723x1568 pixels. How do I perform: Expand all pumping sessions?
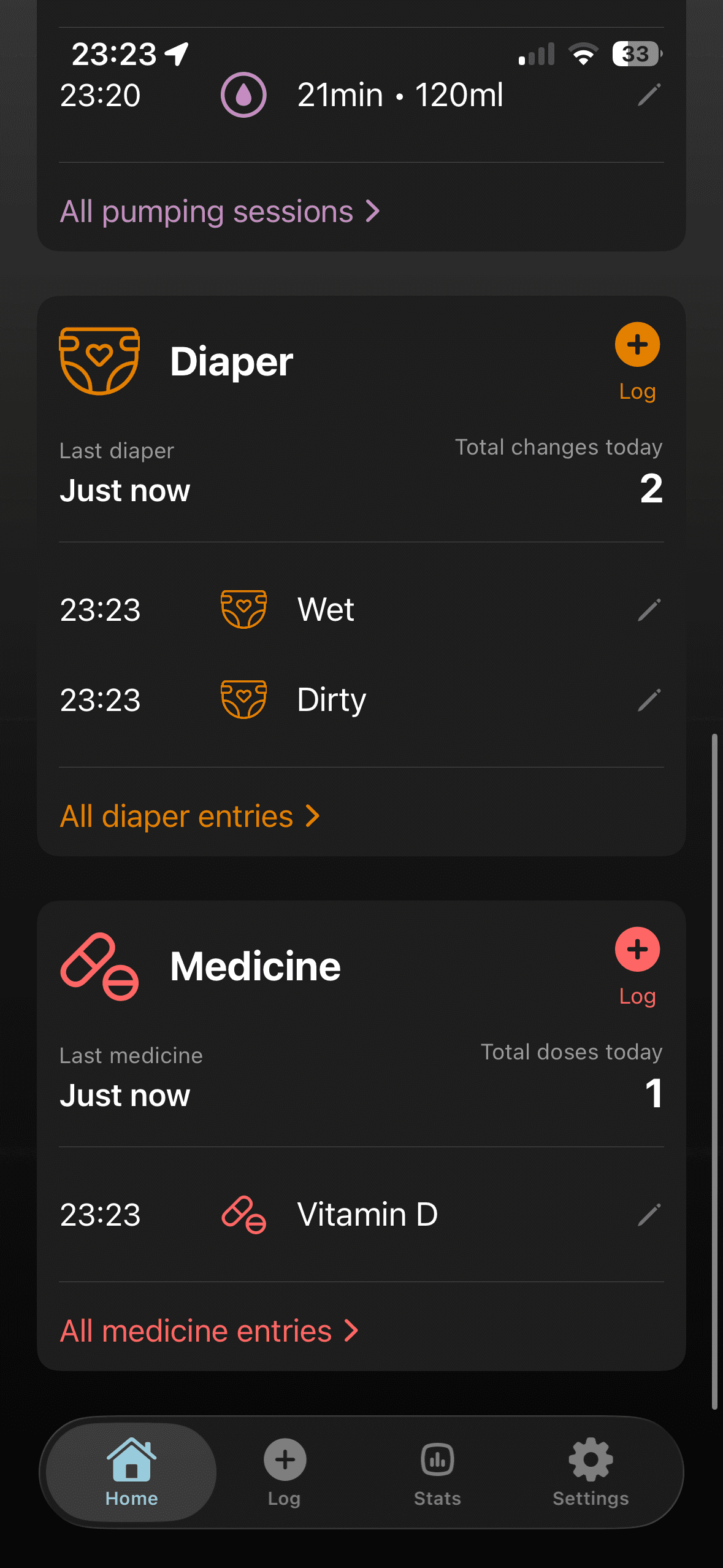coord(220,210)
